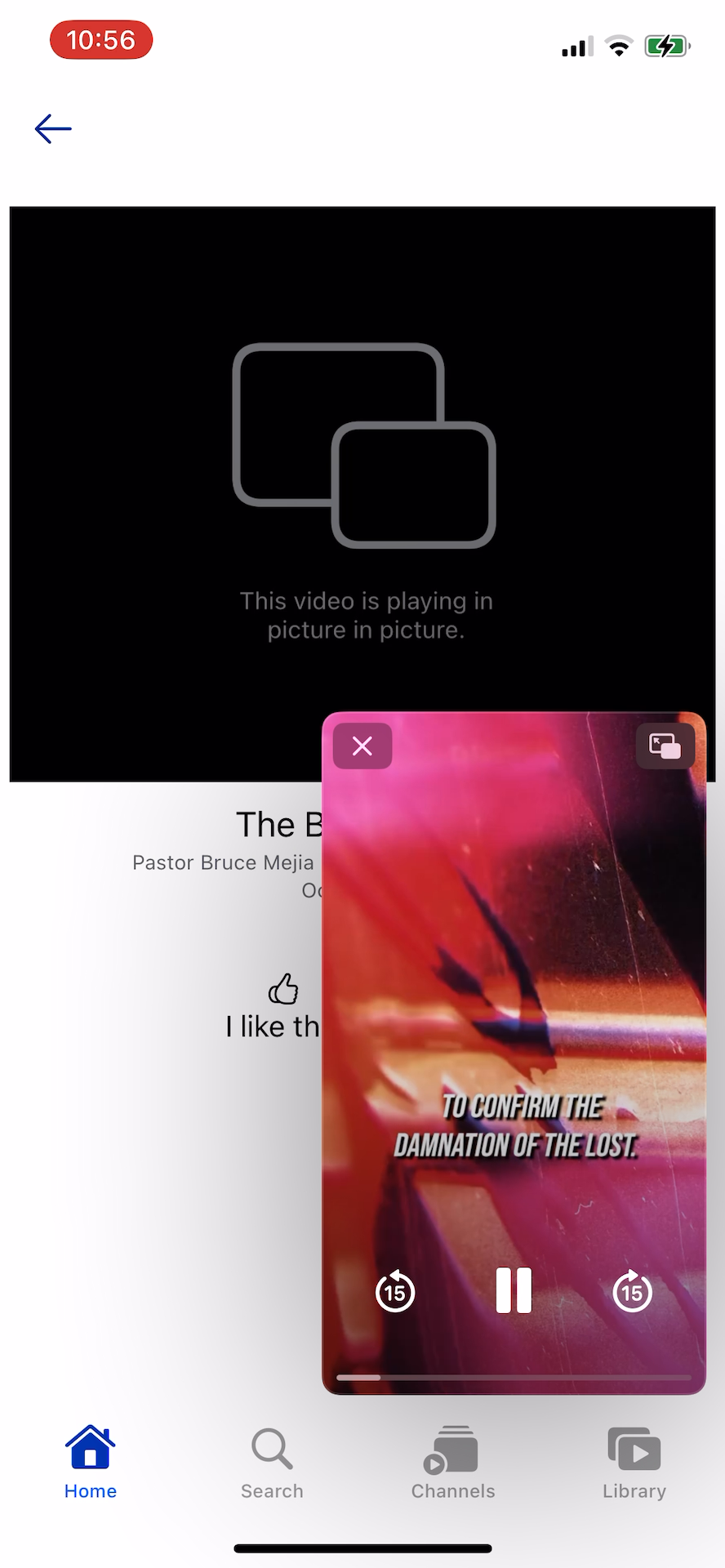The image size is (725, 1568).
Task: Rewind the video 15 seconds
Action: pyautogui.click(x=395, y=1291)
